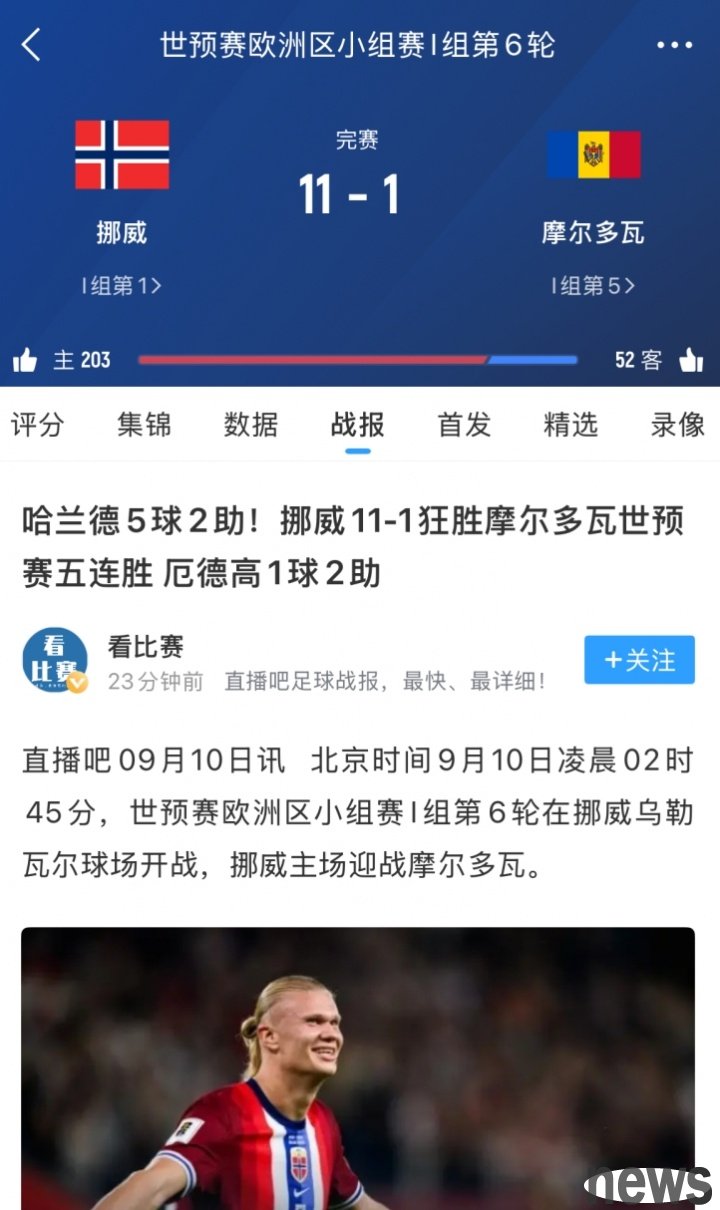Image resolution: width=720 pixels, height=1210 pixels.
Task: Open the Haaland photo in the article
Action: (357, 1068)
